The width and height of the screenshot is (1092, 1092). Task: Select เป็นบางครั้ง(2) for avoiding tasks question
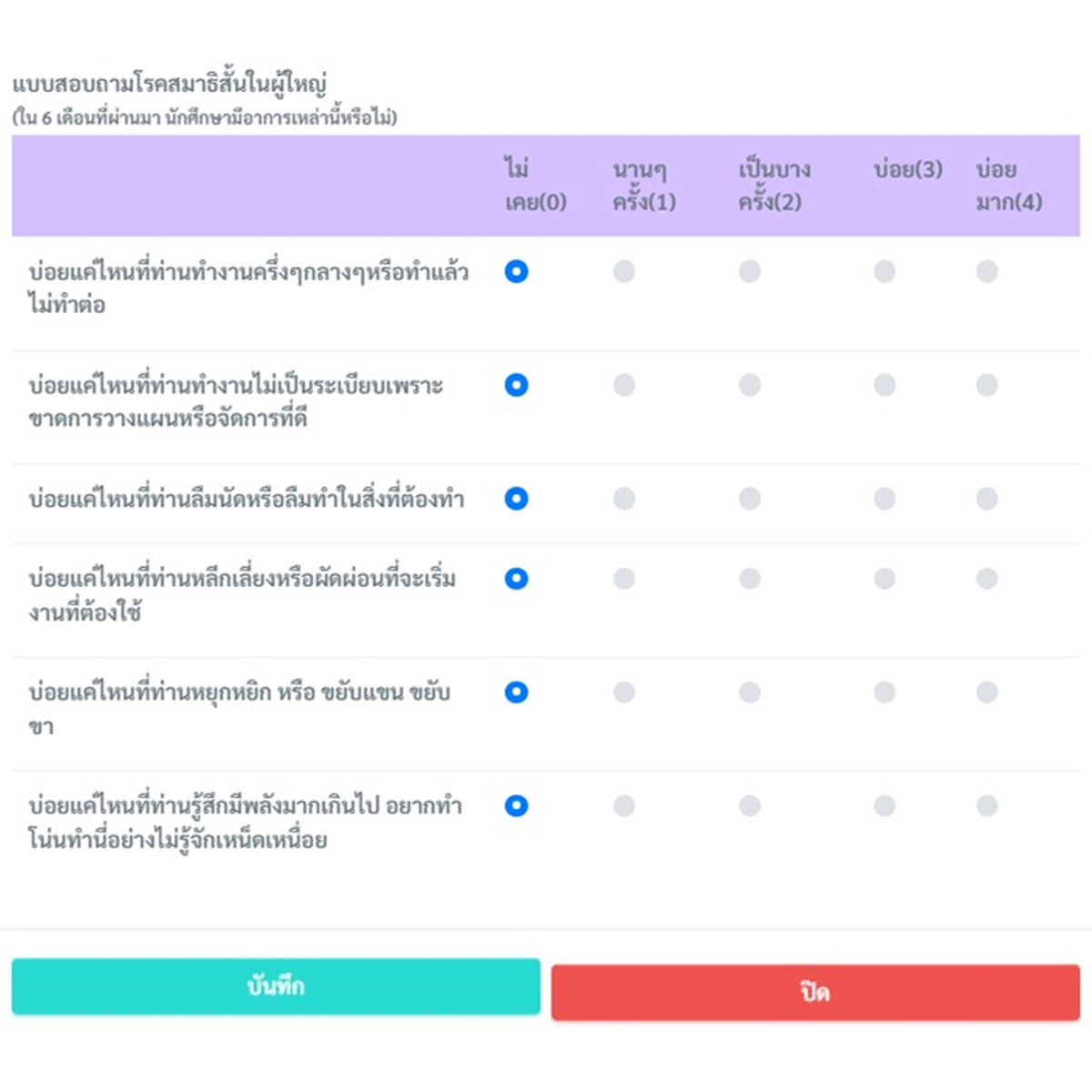click(x=749, y=579)
